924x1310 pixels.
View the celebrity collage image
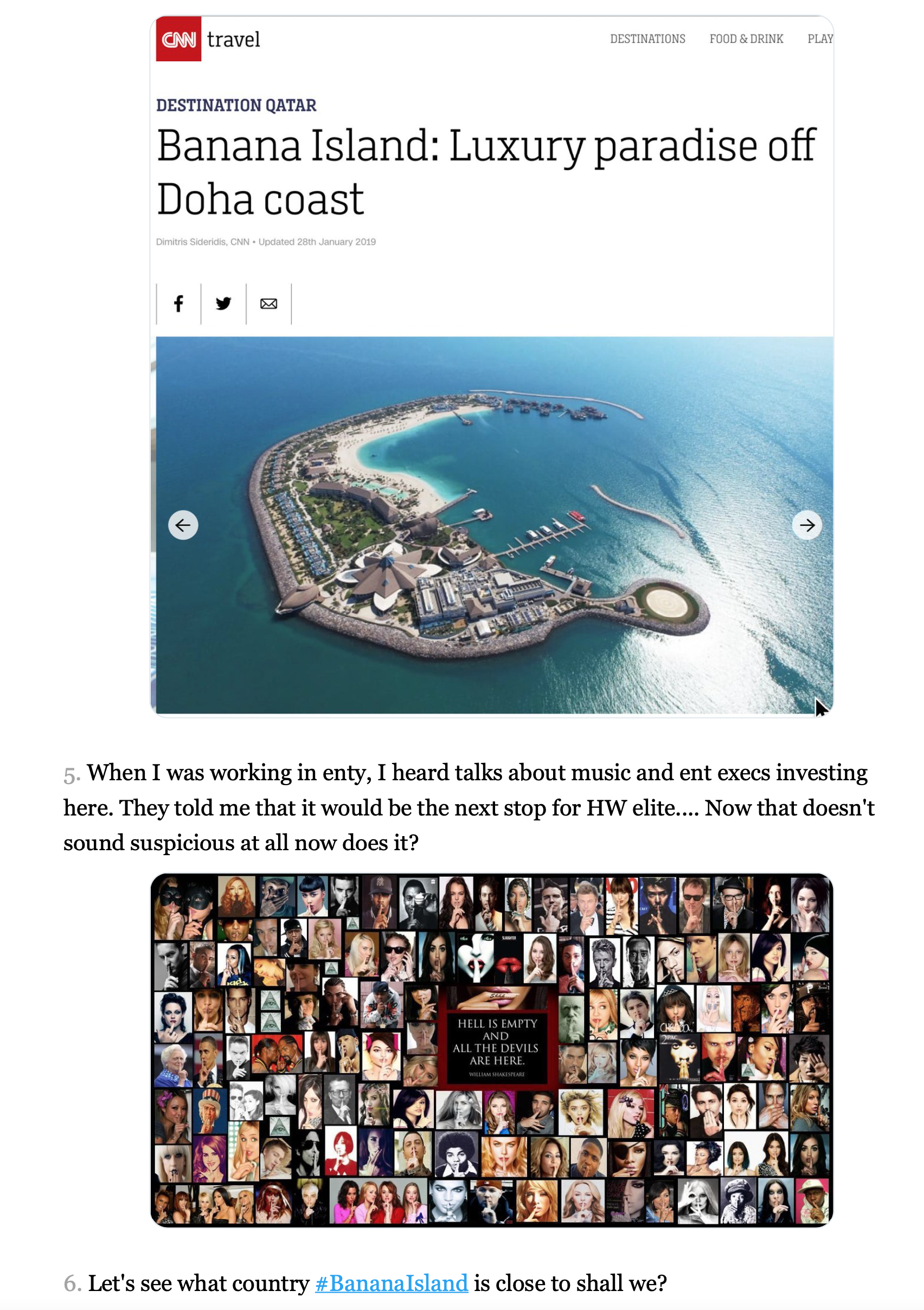coord(491,1049)
